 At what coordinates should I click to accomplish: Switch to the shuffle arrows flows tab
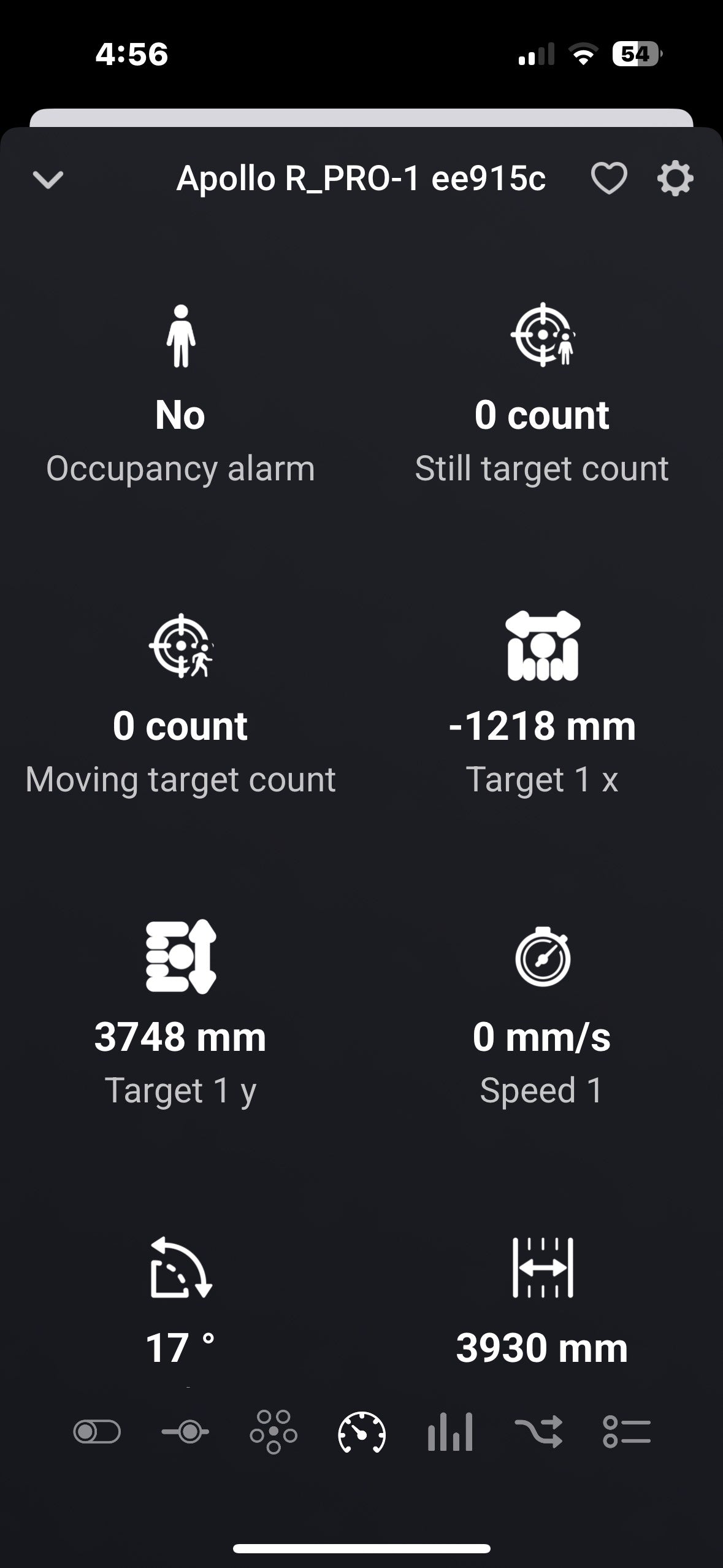pyautogui.click(x=538, y=1432)
